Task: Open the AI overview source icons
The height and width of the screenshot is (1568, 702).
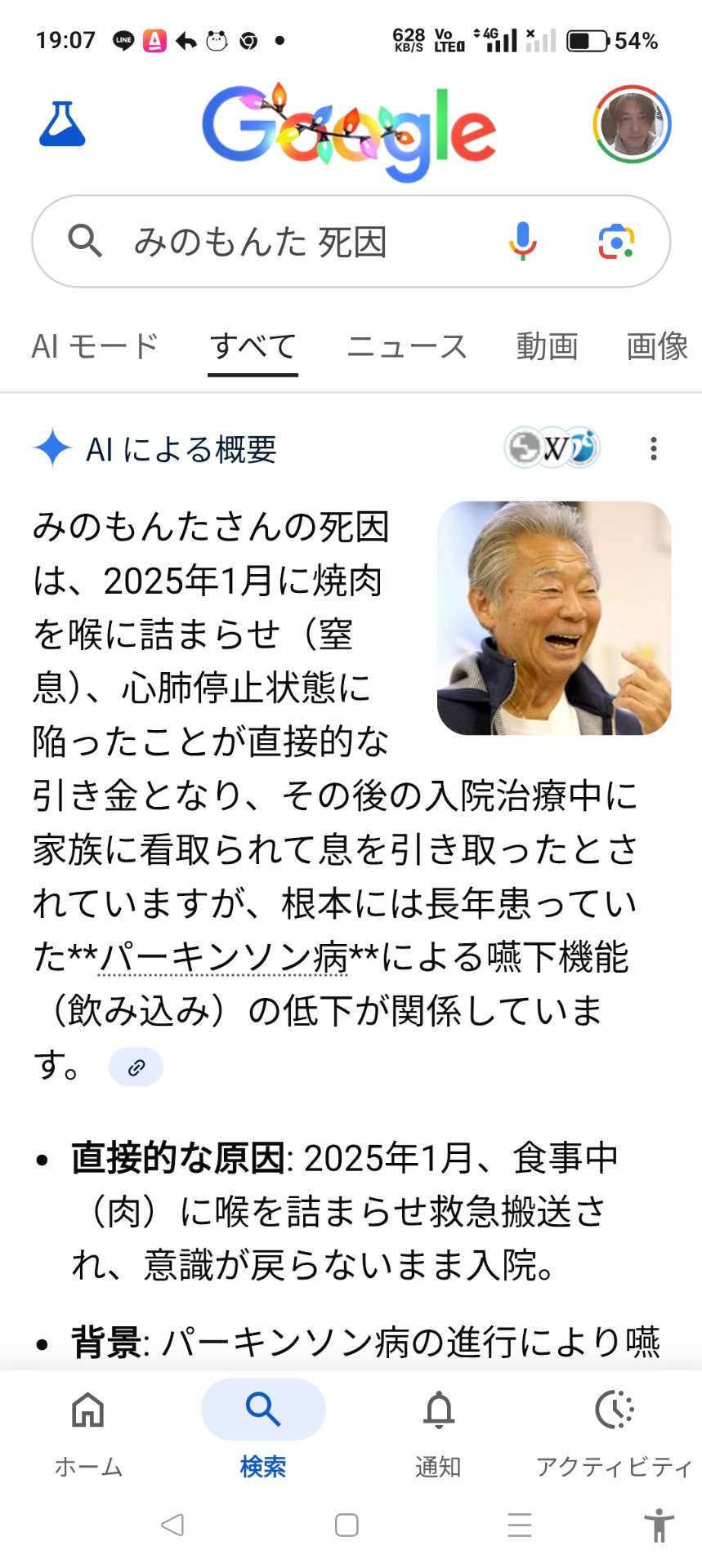Action: (552, 448)
